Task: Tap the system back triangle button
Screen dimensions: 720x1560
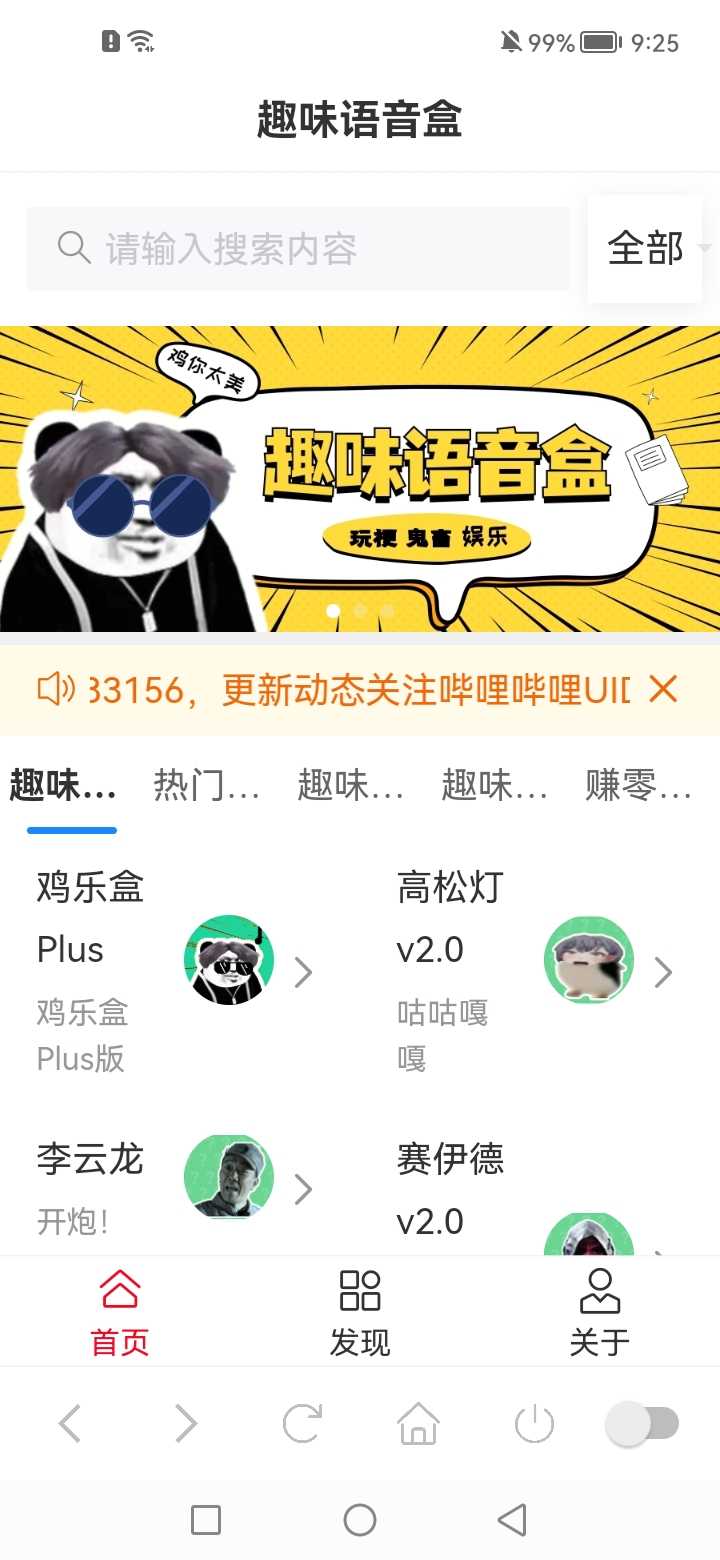Action: (x=512, y=1520)
